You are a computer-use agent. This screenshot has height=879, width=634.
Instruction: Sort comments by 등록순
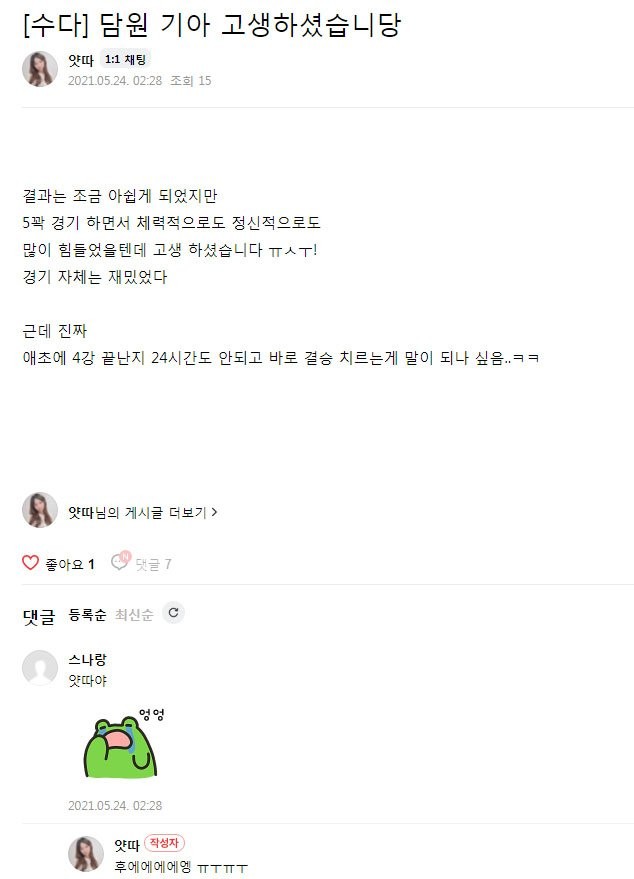(87, 615)
